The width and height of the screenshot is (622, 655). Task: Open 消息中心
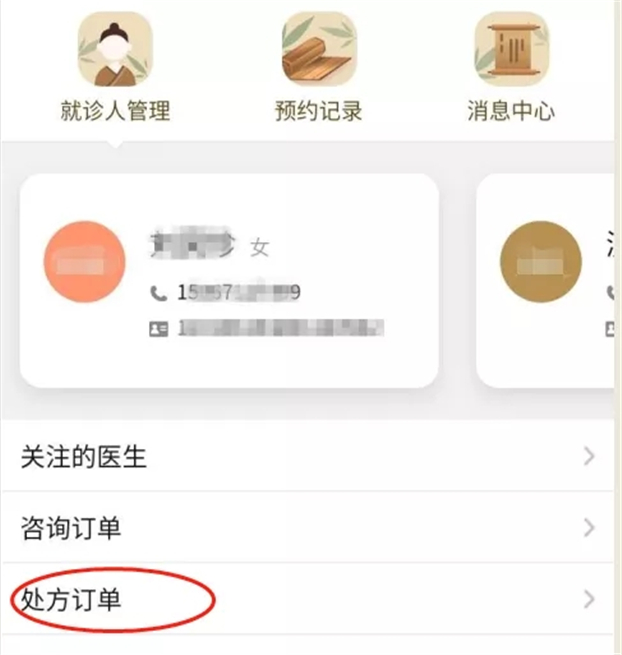510,66
